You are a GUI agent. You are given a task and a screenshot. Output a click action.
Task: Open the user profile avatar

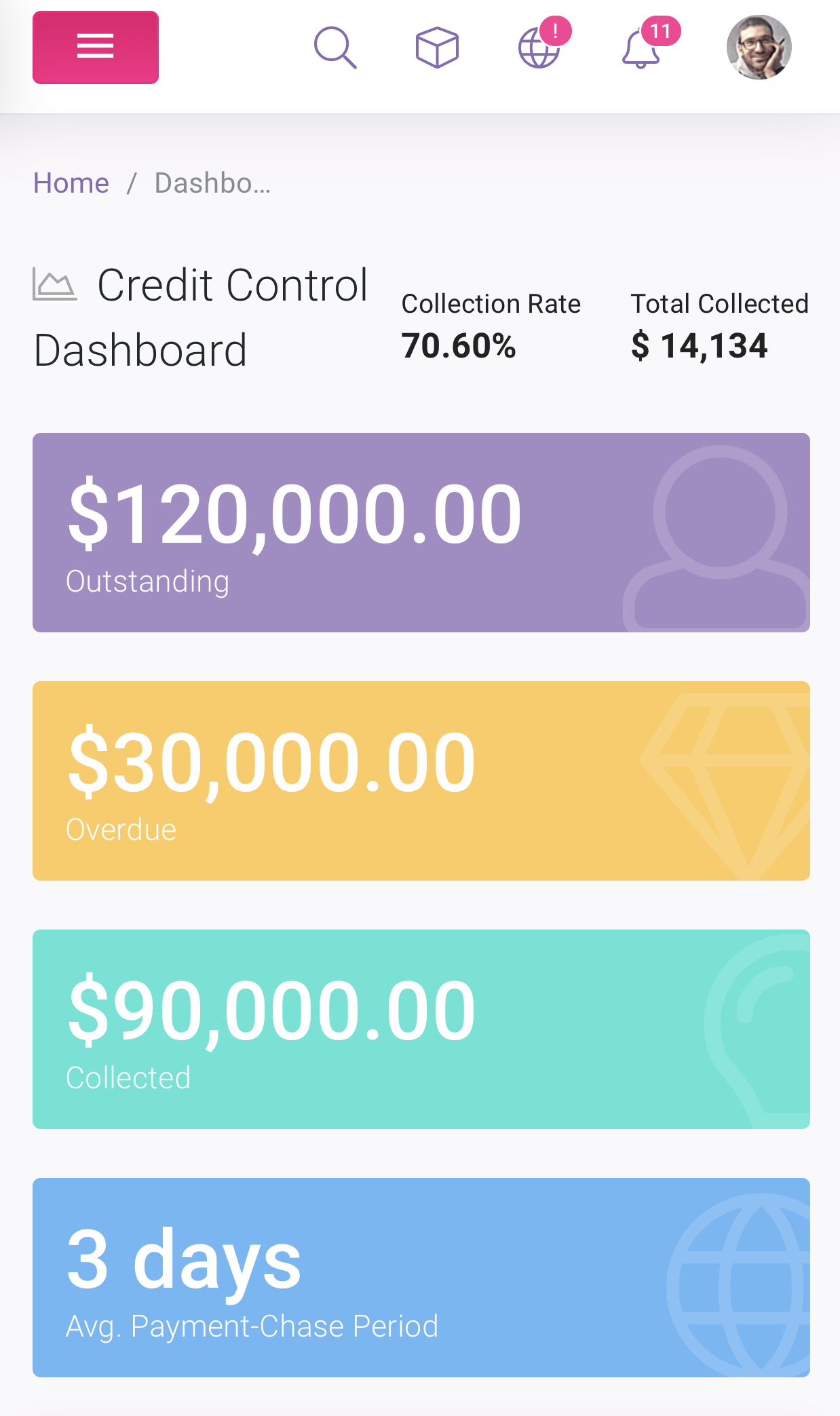[759, 47]
